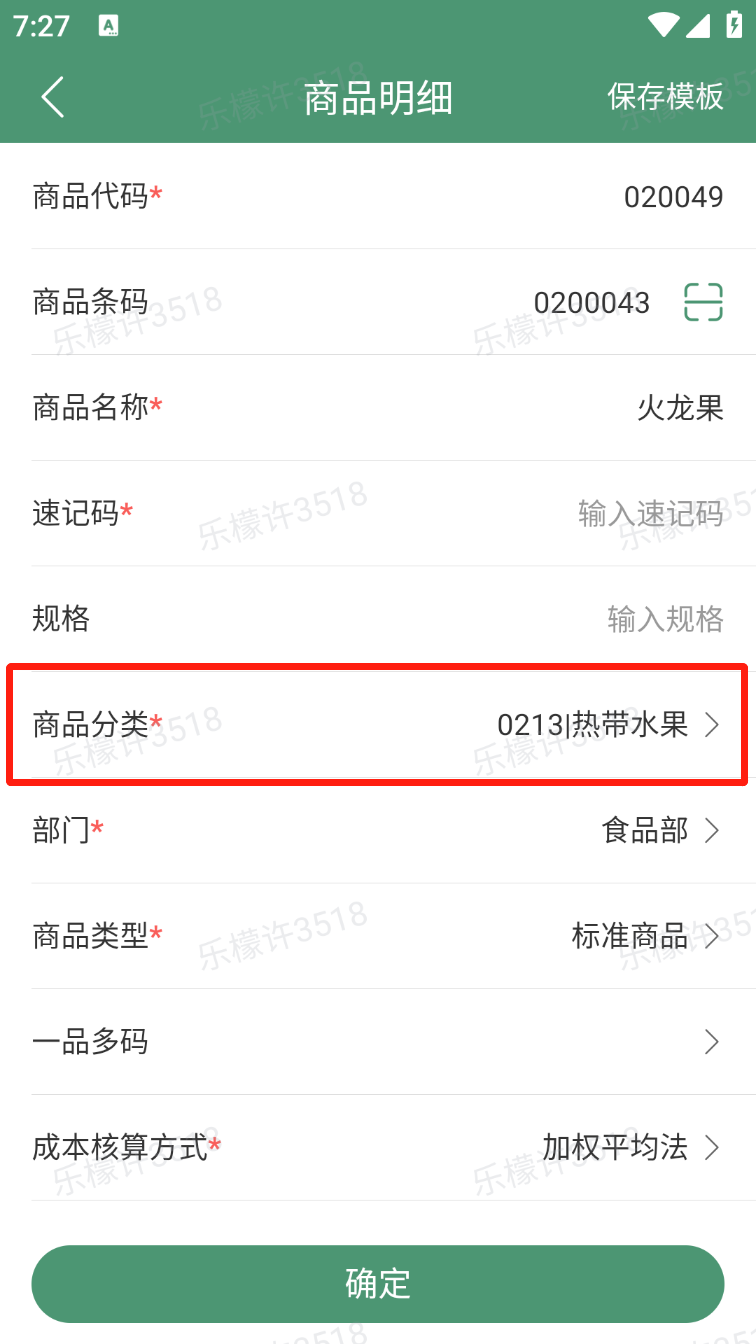This screenshot has width=756, height=1344.
Task: Edit the 商品代码 field showing 020049
Action: click(673, 197)
